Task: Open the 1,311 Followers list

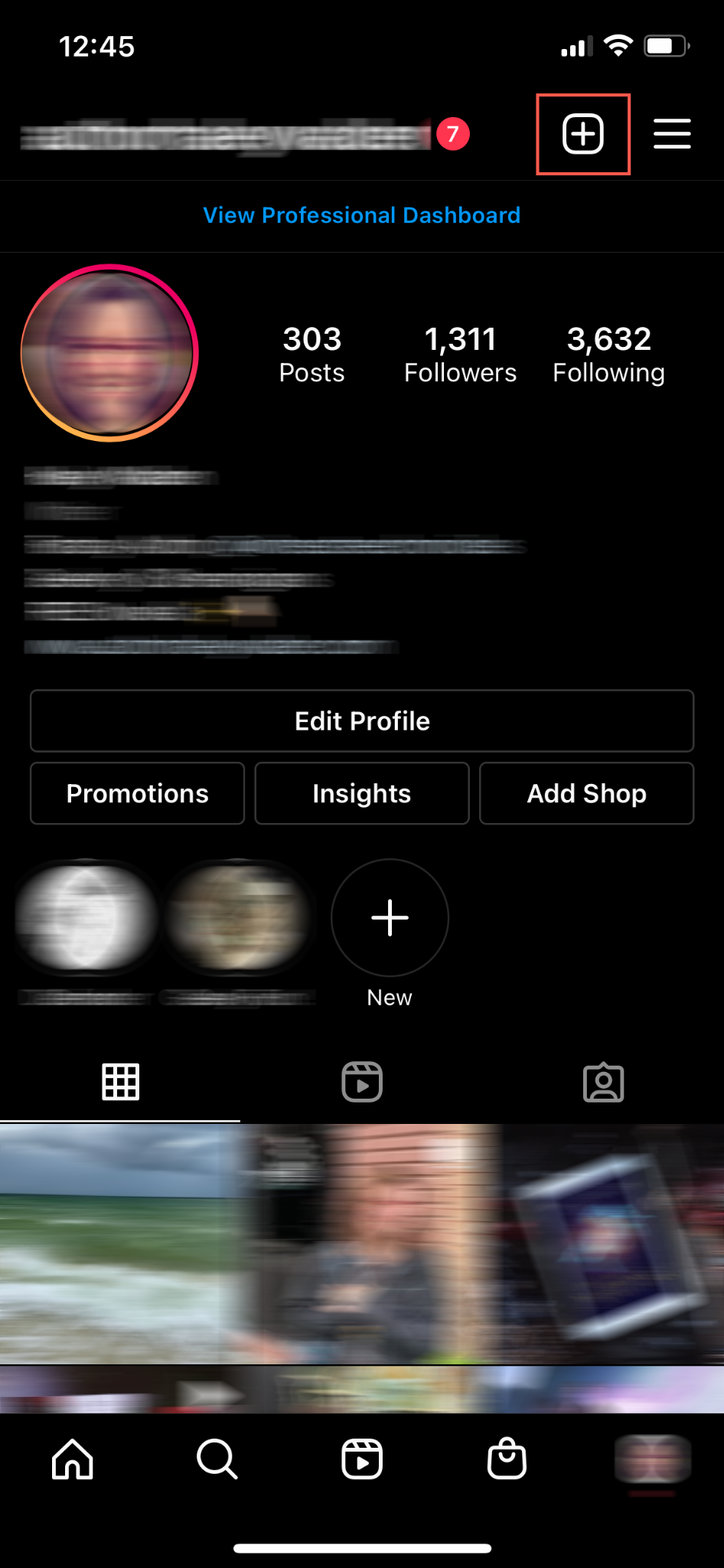Action: click(460, 354)
